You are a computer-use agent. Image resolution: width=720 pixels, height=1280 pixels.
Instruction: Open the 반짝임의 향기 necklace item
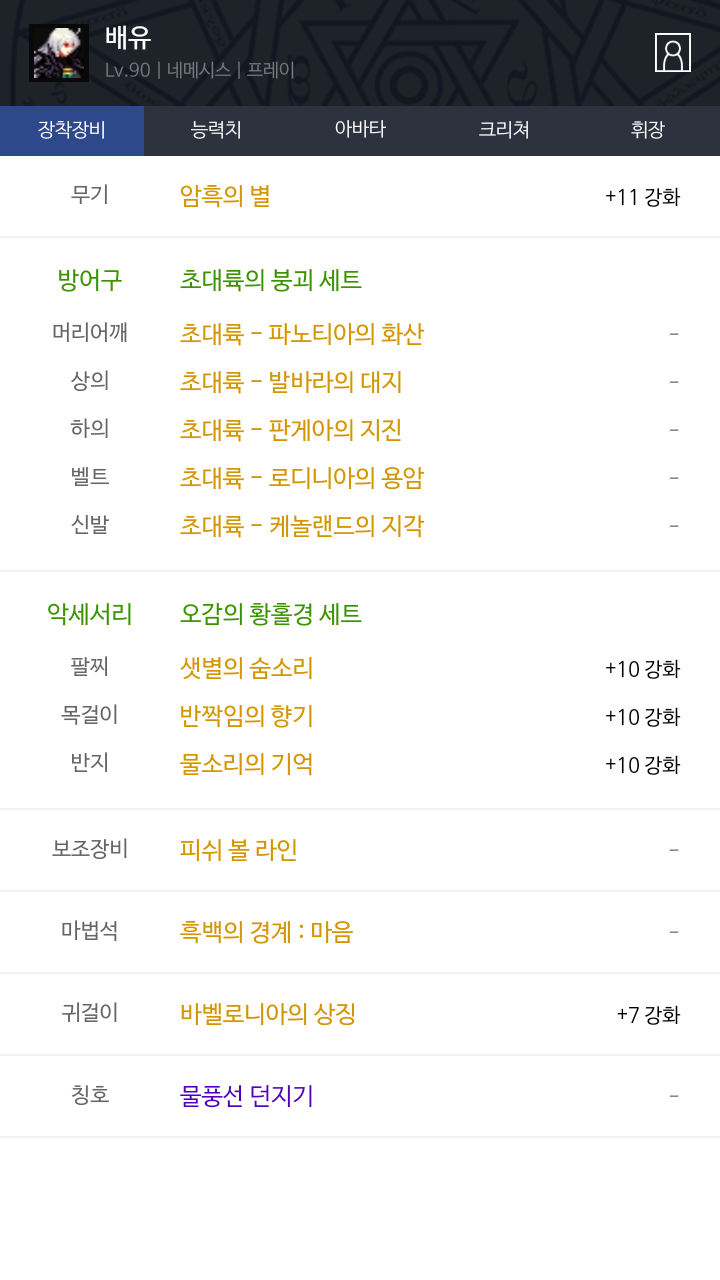(x=247, y=716)
